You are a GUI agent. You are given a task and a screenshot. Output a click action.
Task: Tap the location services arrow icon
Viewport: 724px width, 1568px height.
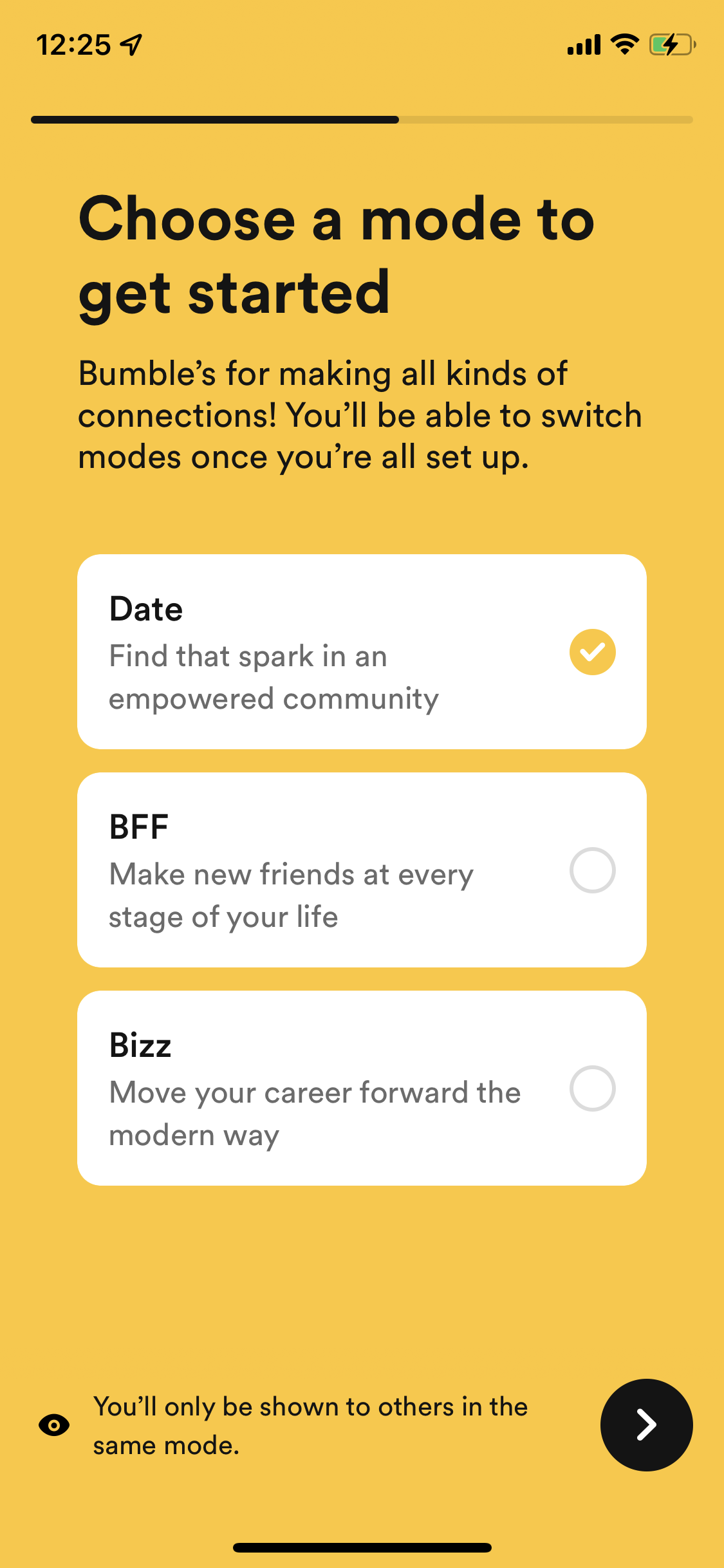131,44
